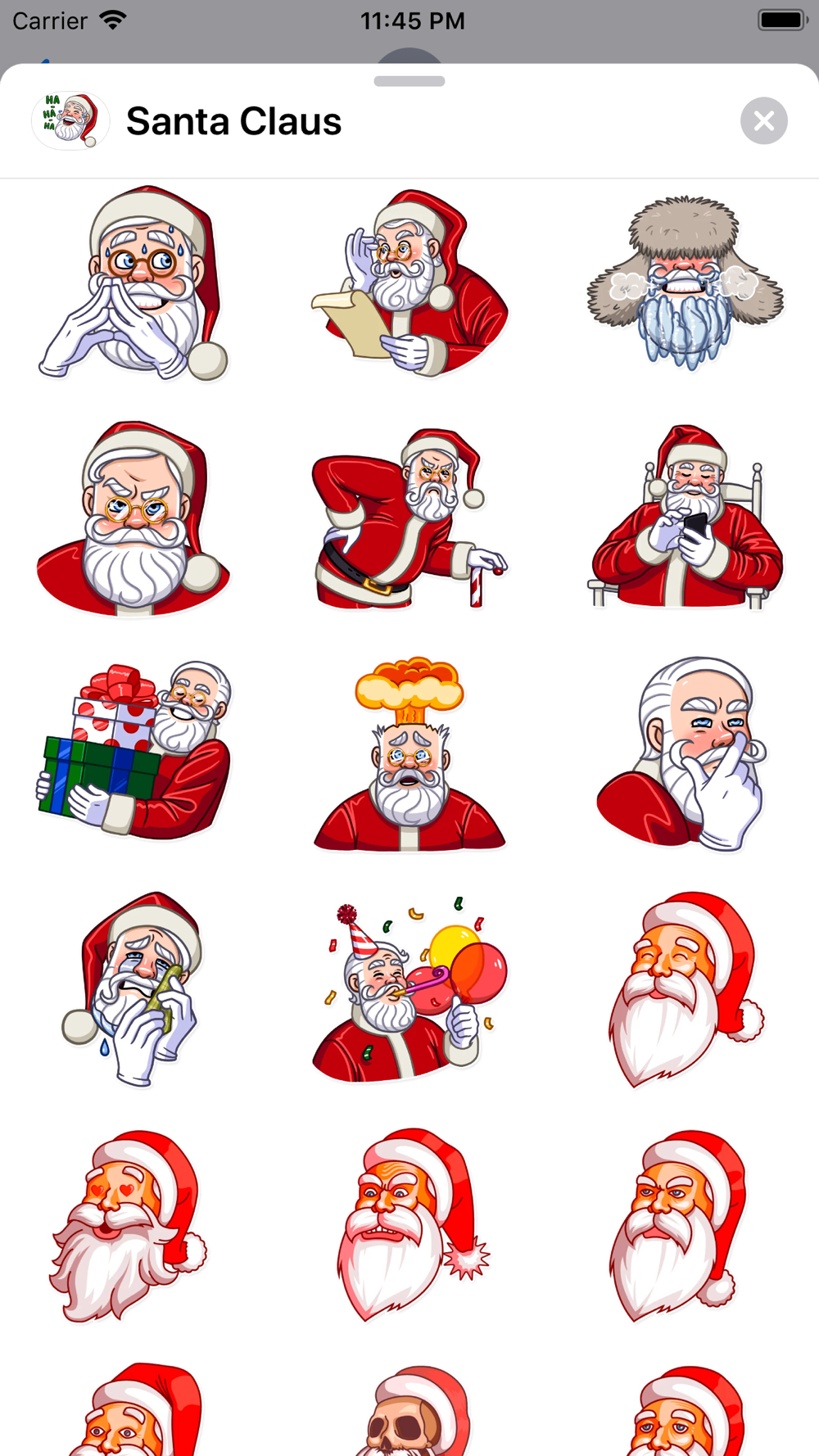
Task: Pick the crying Santa wiping tears with money sticker
Action: point(135,988)
